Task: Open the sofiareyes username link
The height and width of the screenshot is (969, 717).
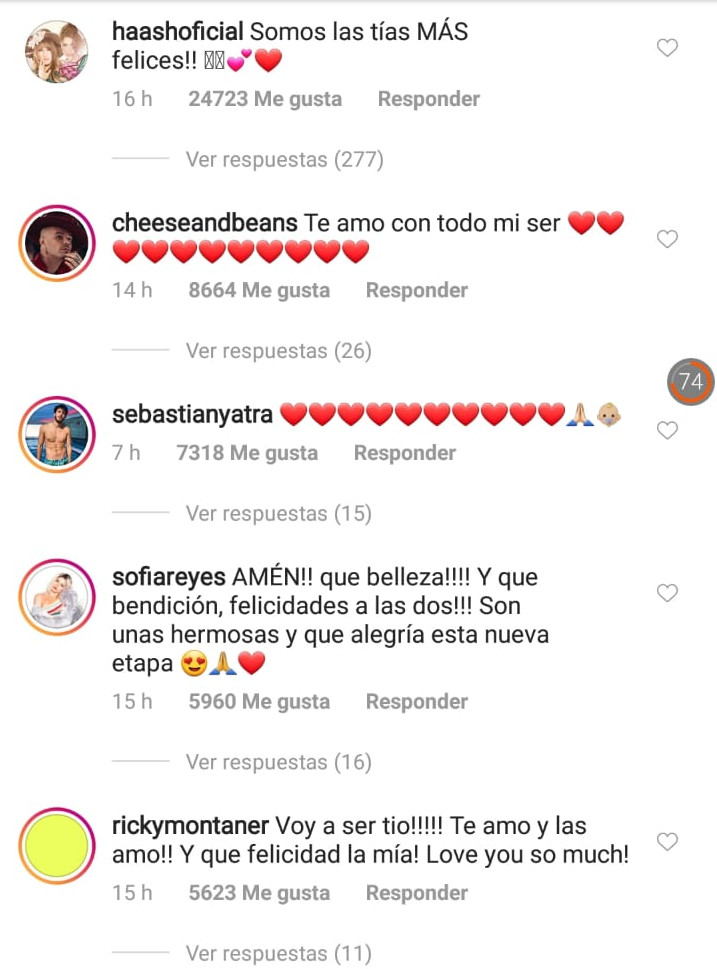Action: pos(170,578)
